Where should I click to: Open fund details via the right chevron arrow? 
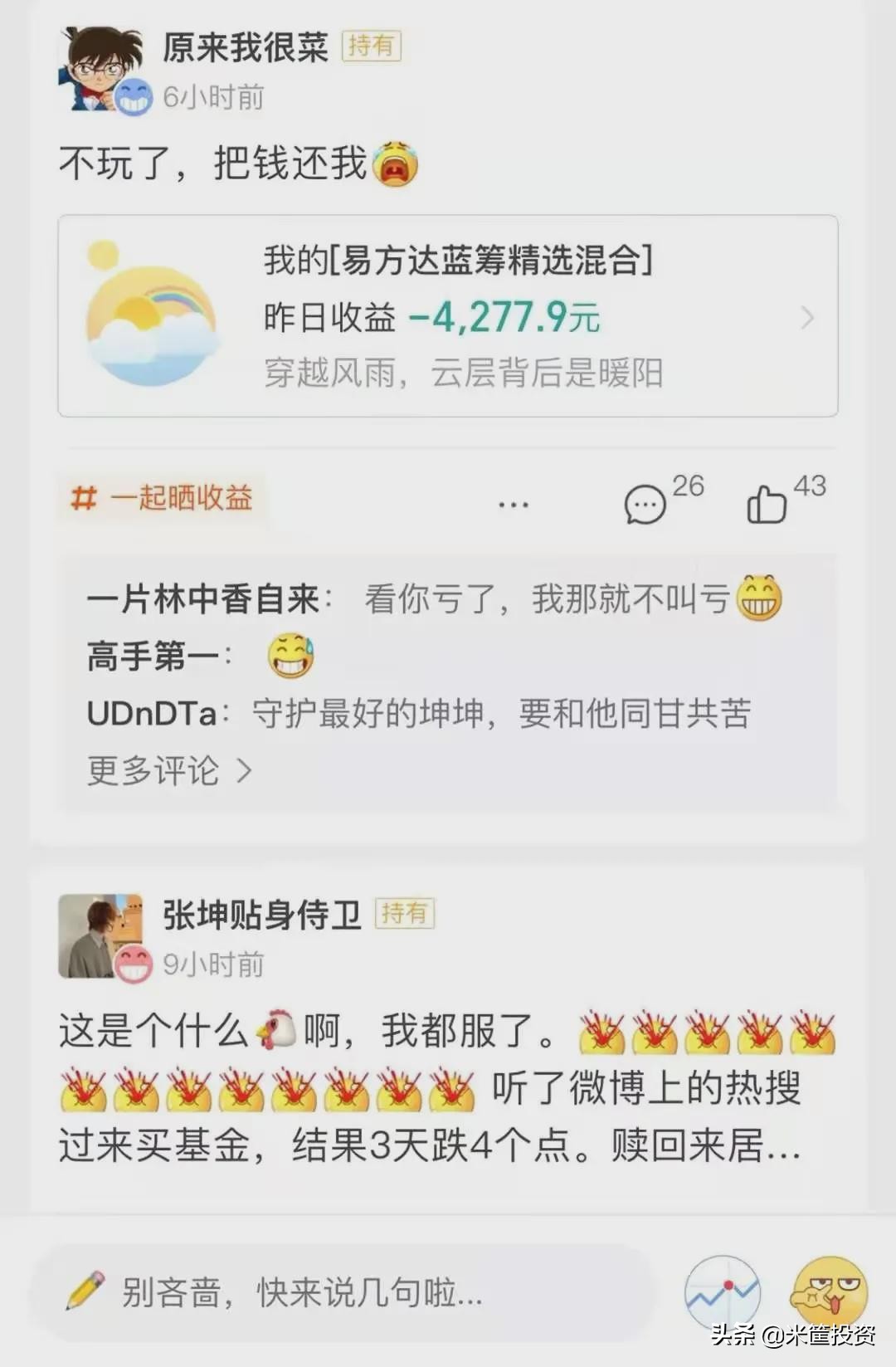(806, 318)
